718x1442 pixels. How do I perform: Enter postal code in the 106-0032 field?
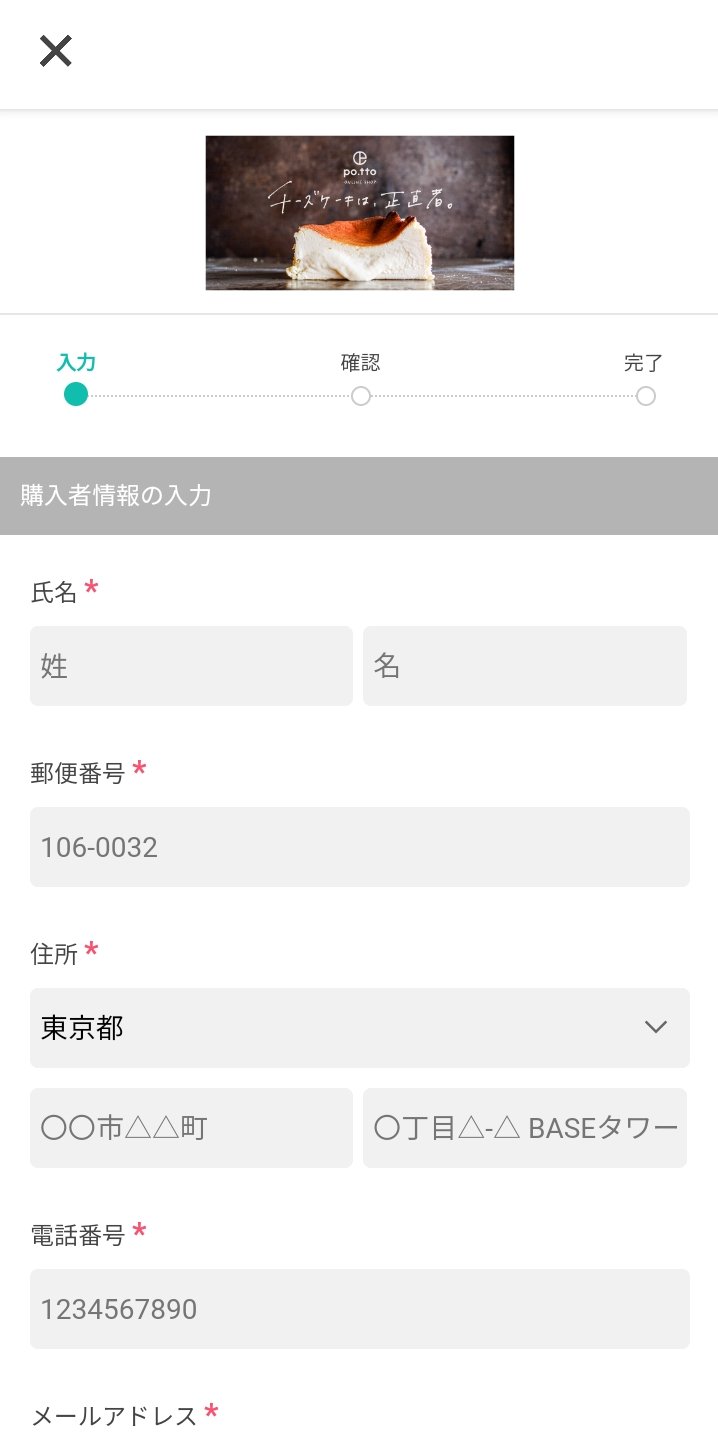click(360, 847)
